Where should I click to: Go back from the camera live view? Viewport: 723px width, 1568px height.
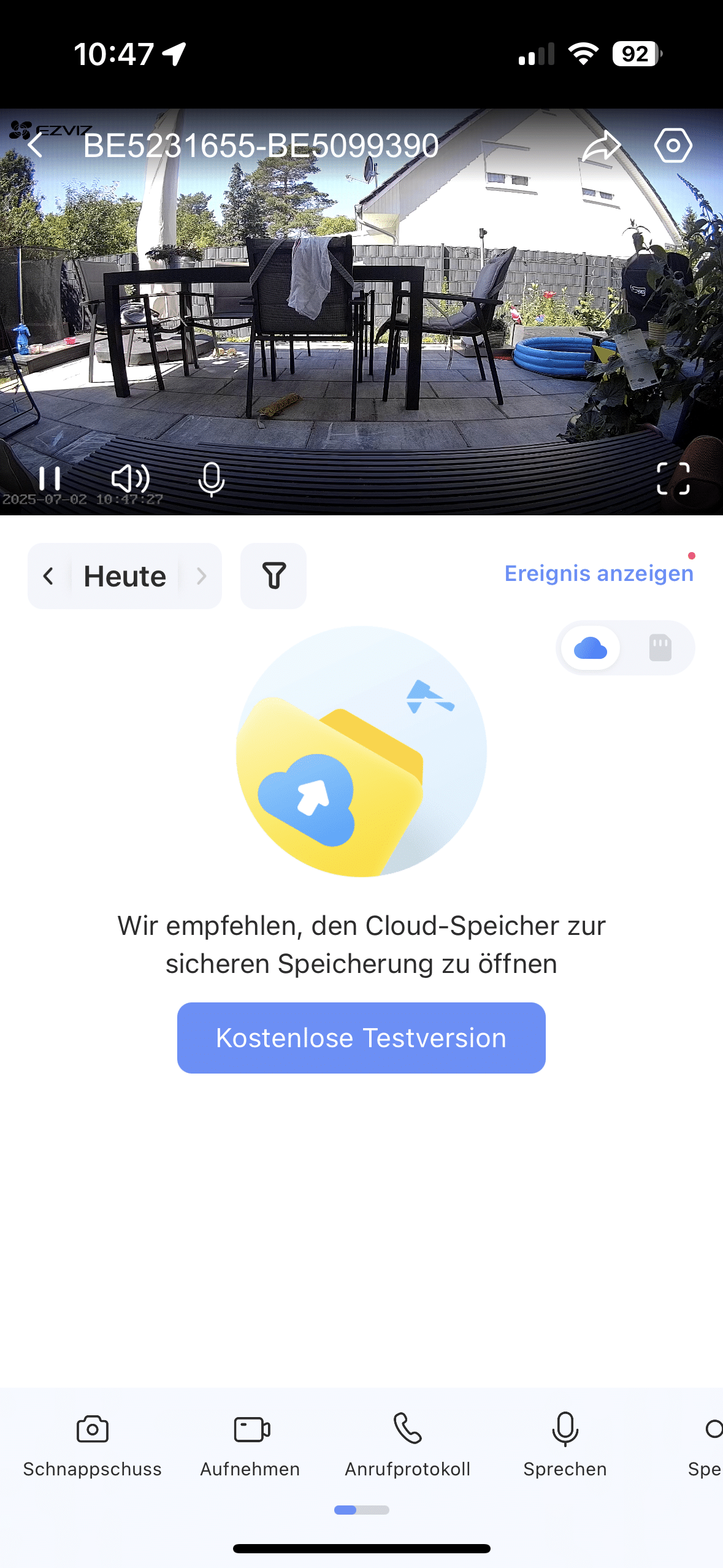pyautogui.click(x=36, y=146)
